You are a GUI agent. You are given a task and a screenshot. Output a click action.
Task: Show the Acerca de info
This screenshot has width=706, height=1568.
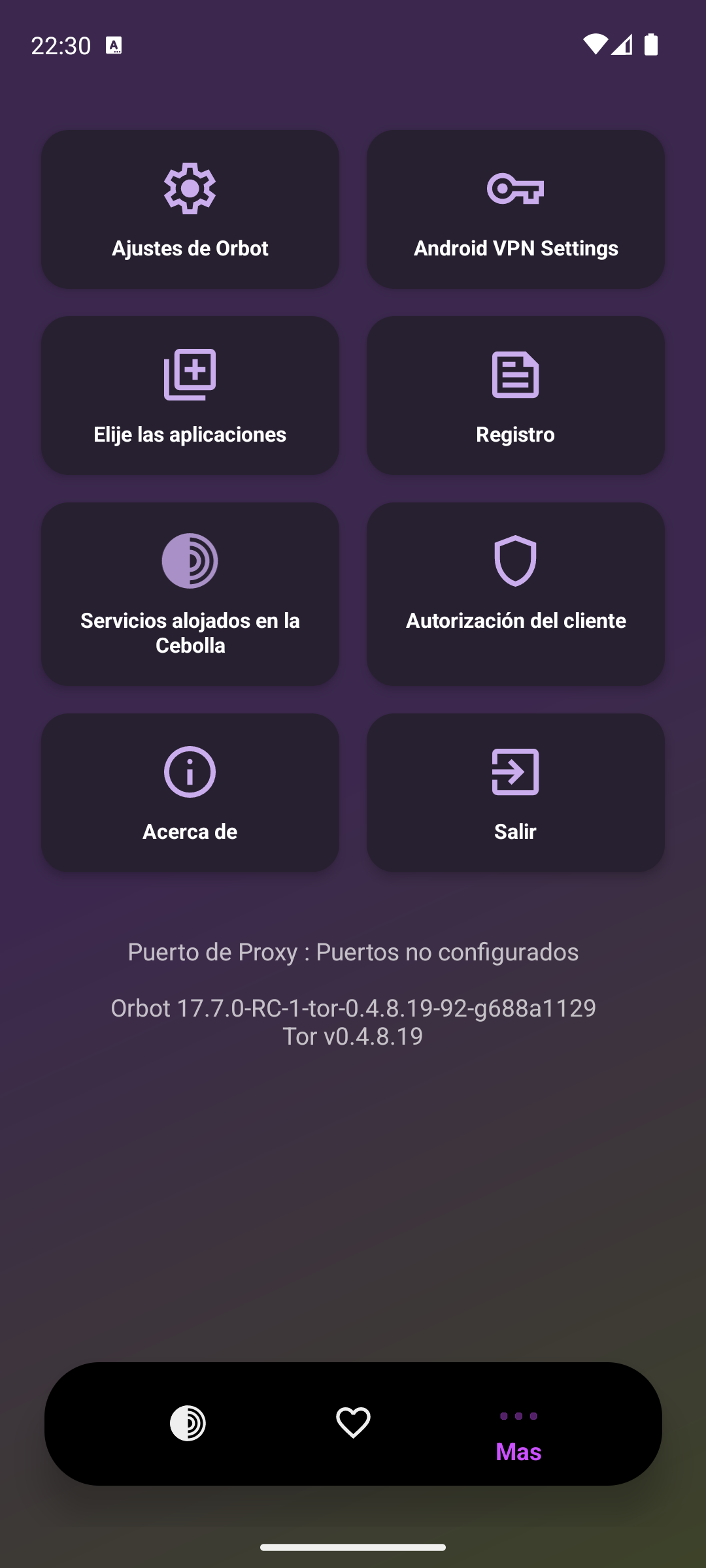click(190, 792)
